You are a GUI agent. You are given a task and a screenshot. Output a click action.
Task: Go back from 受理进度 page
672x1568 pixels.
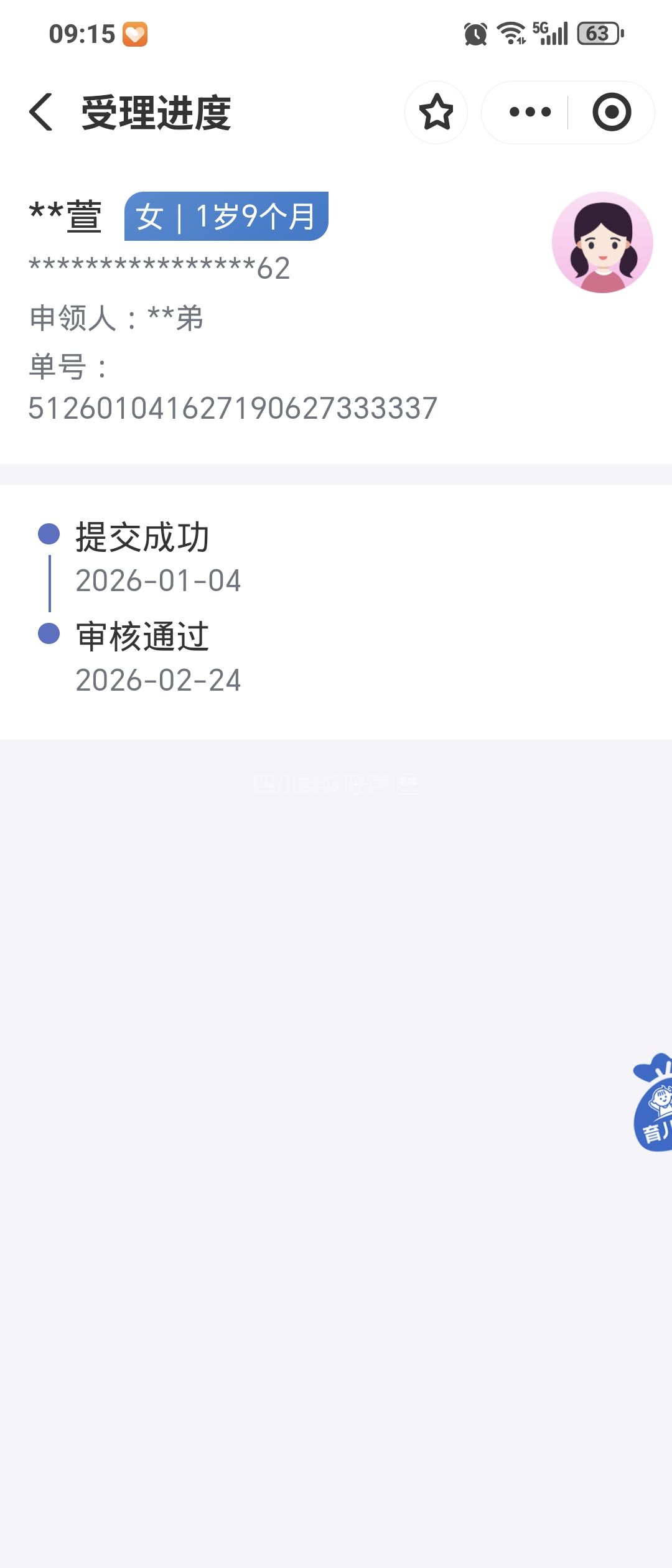[41, 113]
